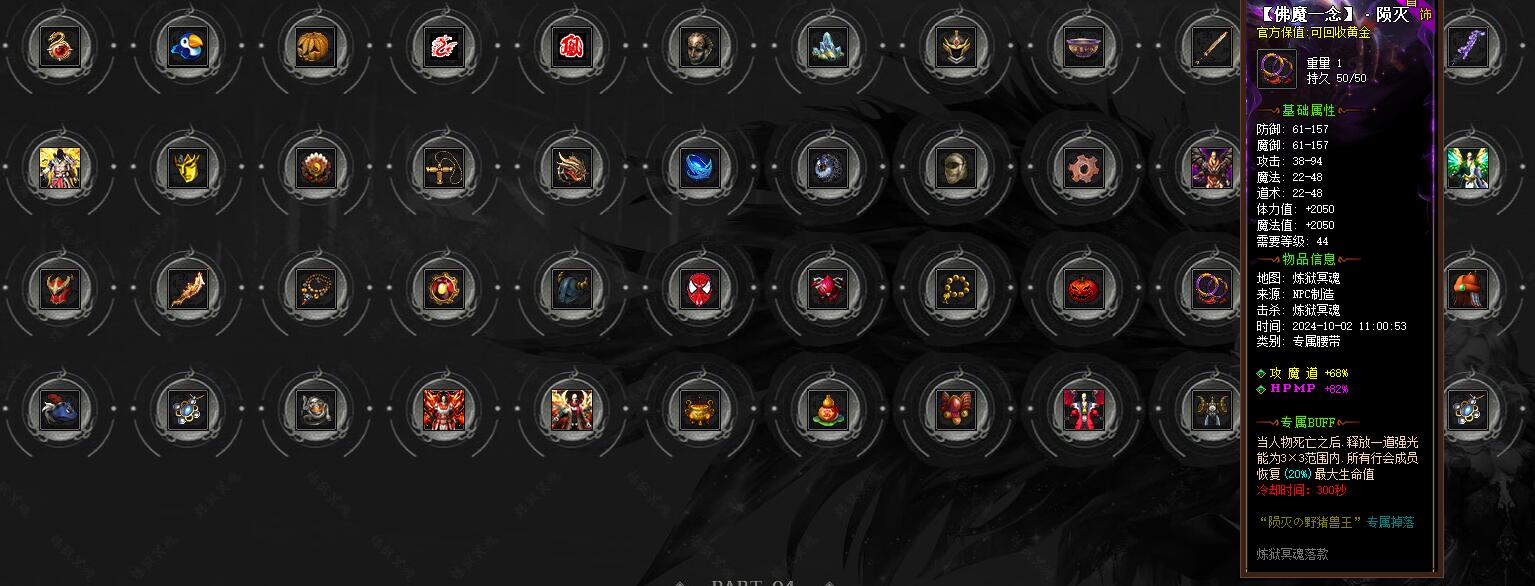This screenshot has width=1535, height=586.
Task: Open the purple bowl item
Action: pos(1084,47)
